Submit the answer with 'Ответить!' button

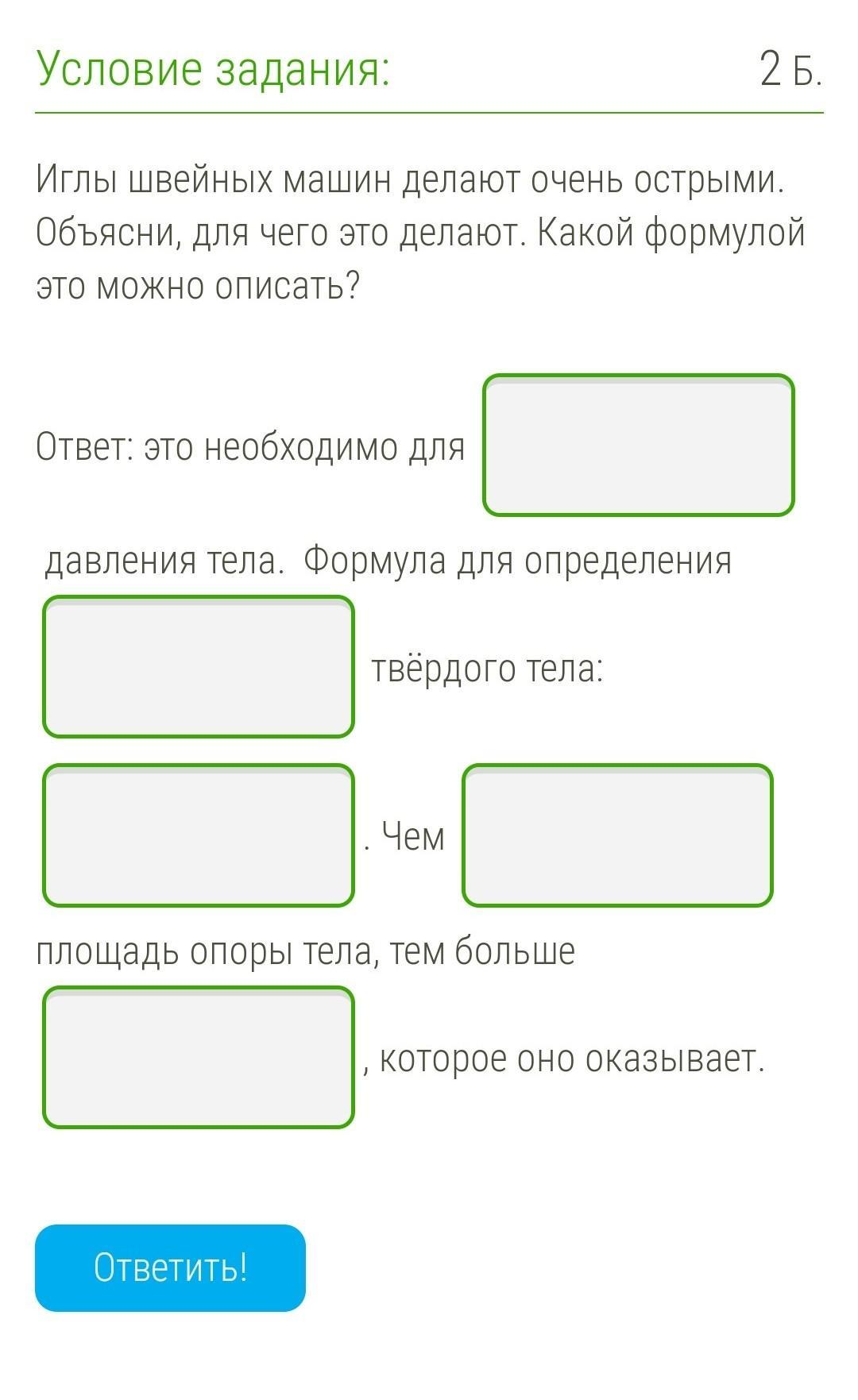coord(170,1267)
